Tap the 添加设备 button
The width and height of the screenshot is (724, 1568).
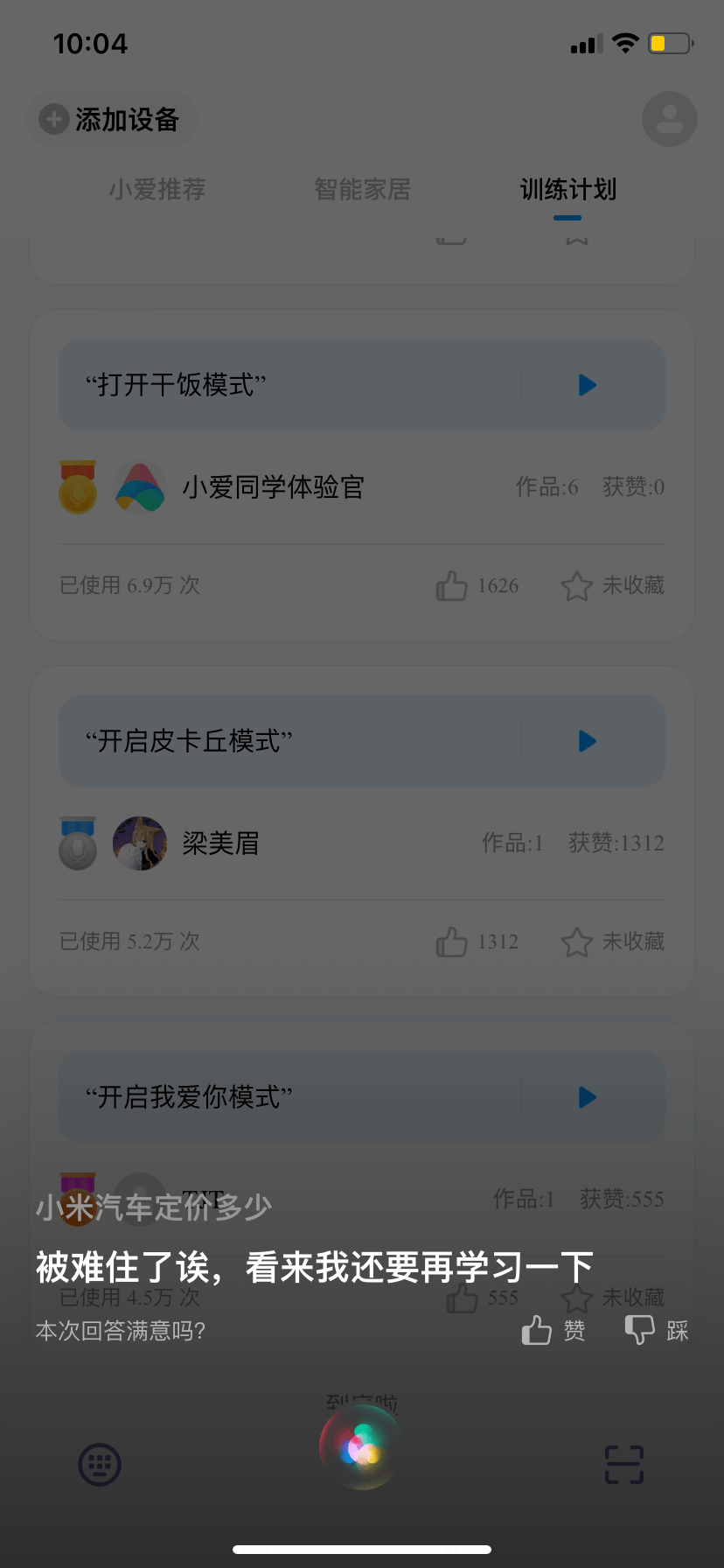(111, 119)
